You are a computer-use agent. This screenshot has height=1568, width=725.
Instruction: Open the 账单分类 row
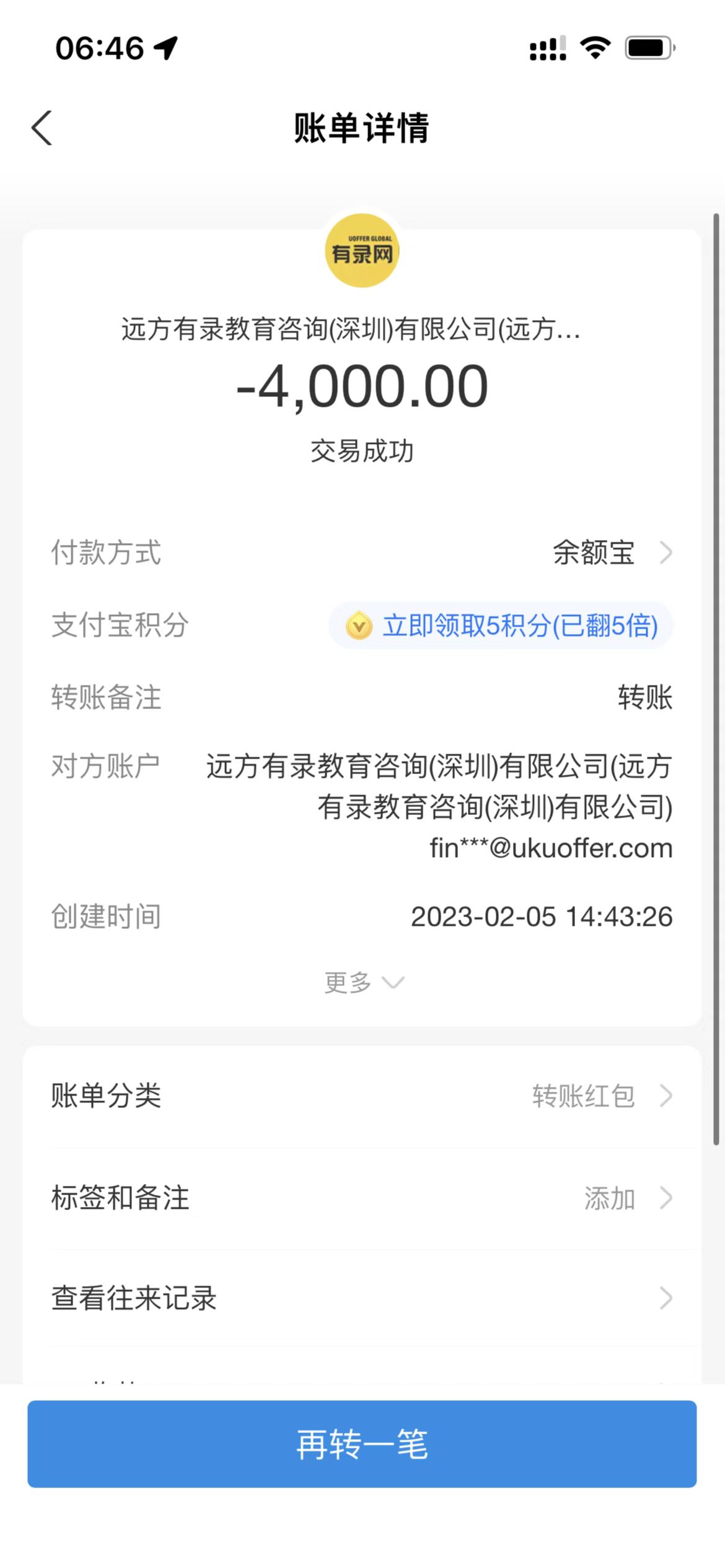coord(362,1096)
